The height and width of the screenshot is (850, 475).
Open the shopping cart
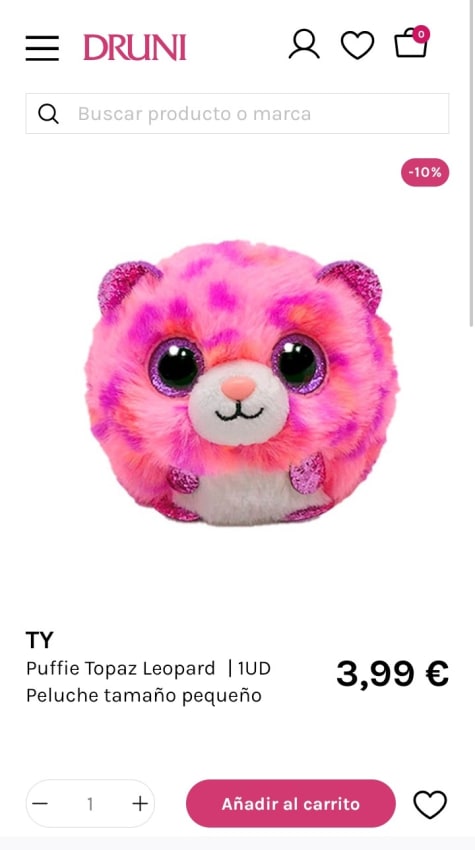pyautogui.click(x=412, y=42)
